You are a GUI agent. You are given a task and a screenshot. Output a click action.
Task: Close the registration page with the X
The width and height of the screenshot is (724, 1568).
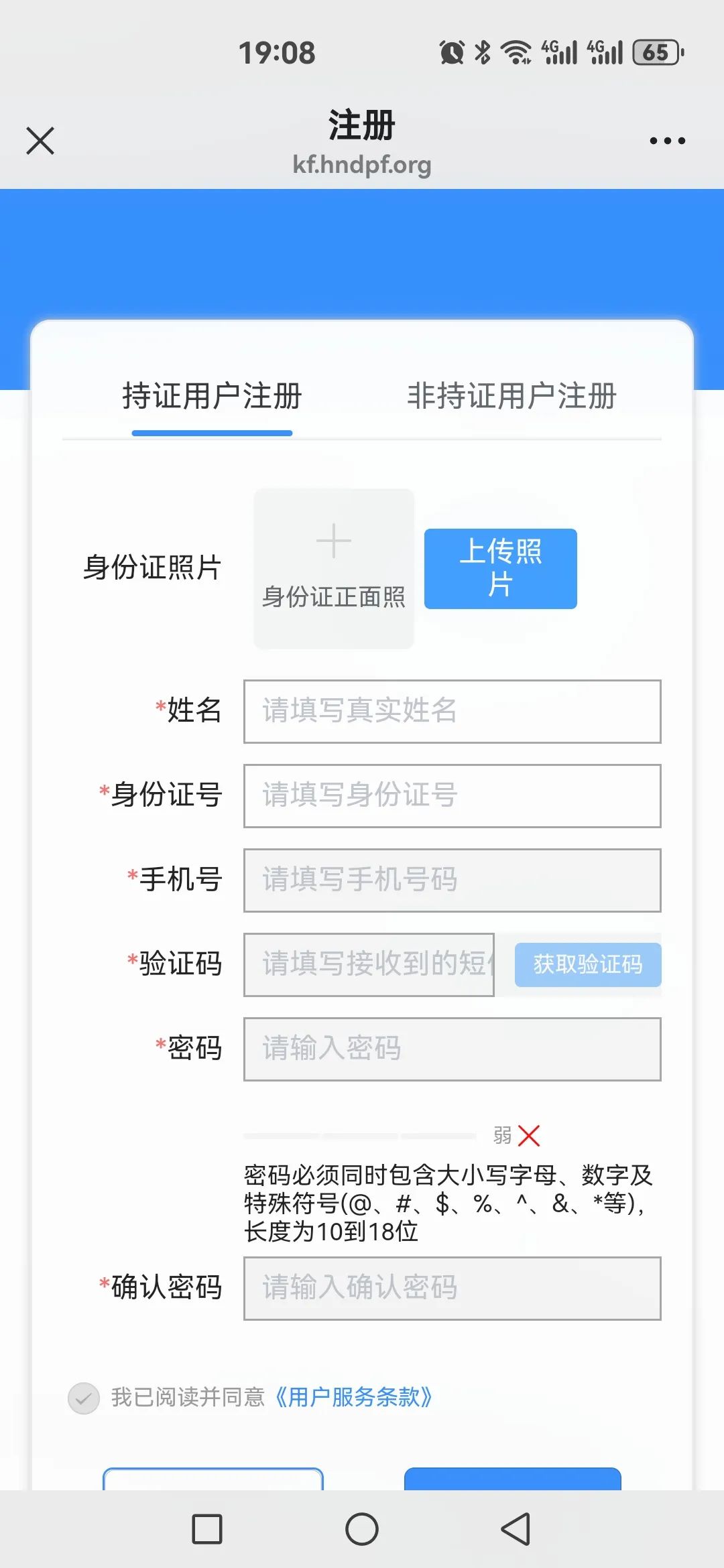click(x=40, y=141)
